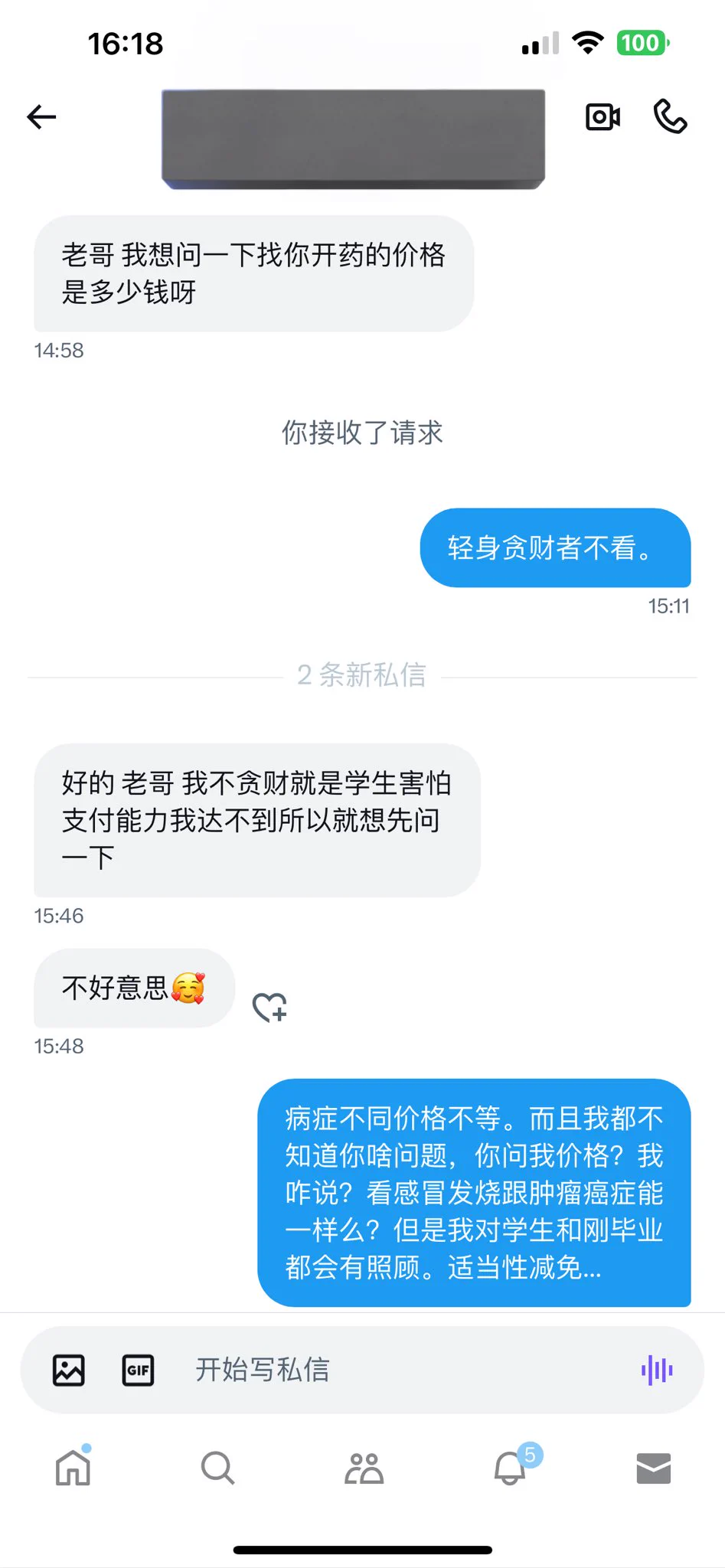Open the GIF picker
Image resolution: width=725 pixels, height=1568 pixels.
pyautogui.click(x=138, y=1370)
